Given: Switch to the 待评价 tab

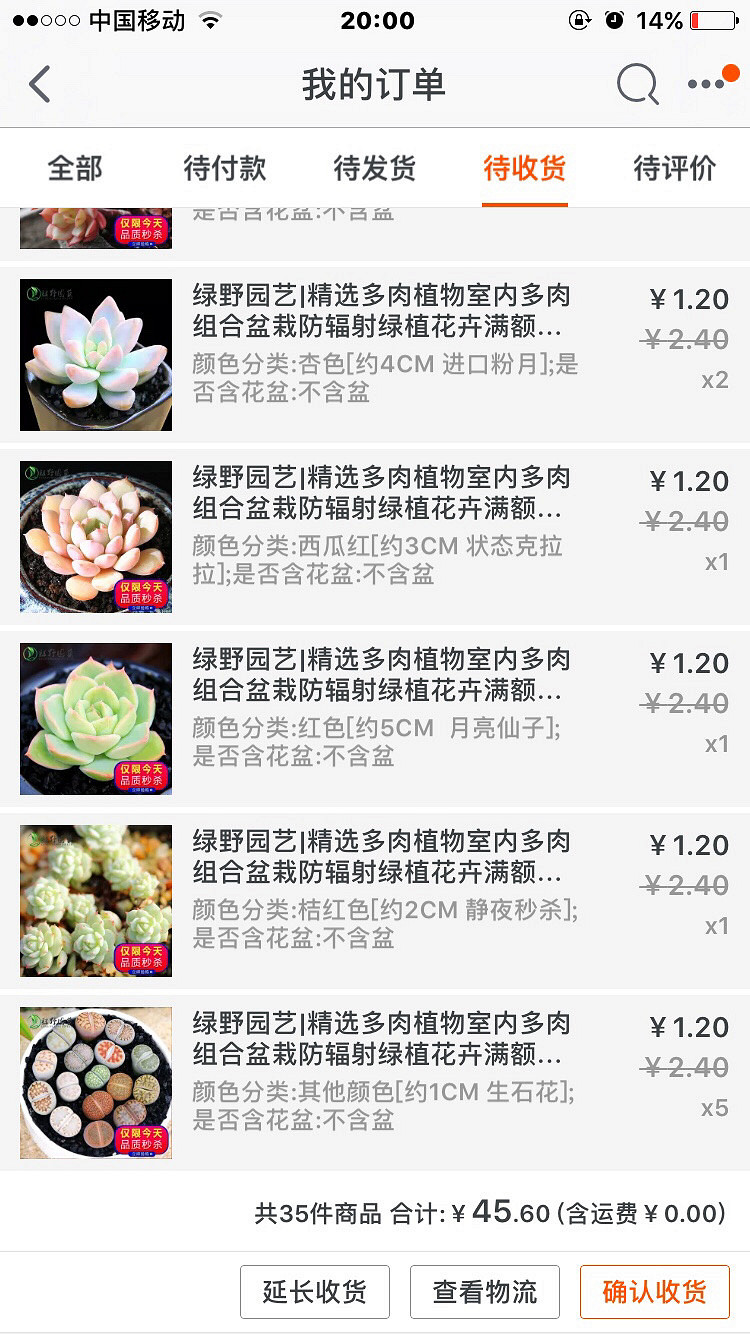Looking at the screenshot, I should 675,168.
